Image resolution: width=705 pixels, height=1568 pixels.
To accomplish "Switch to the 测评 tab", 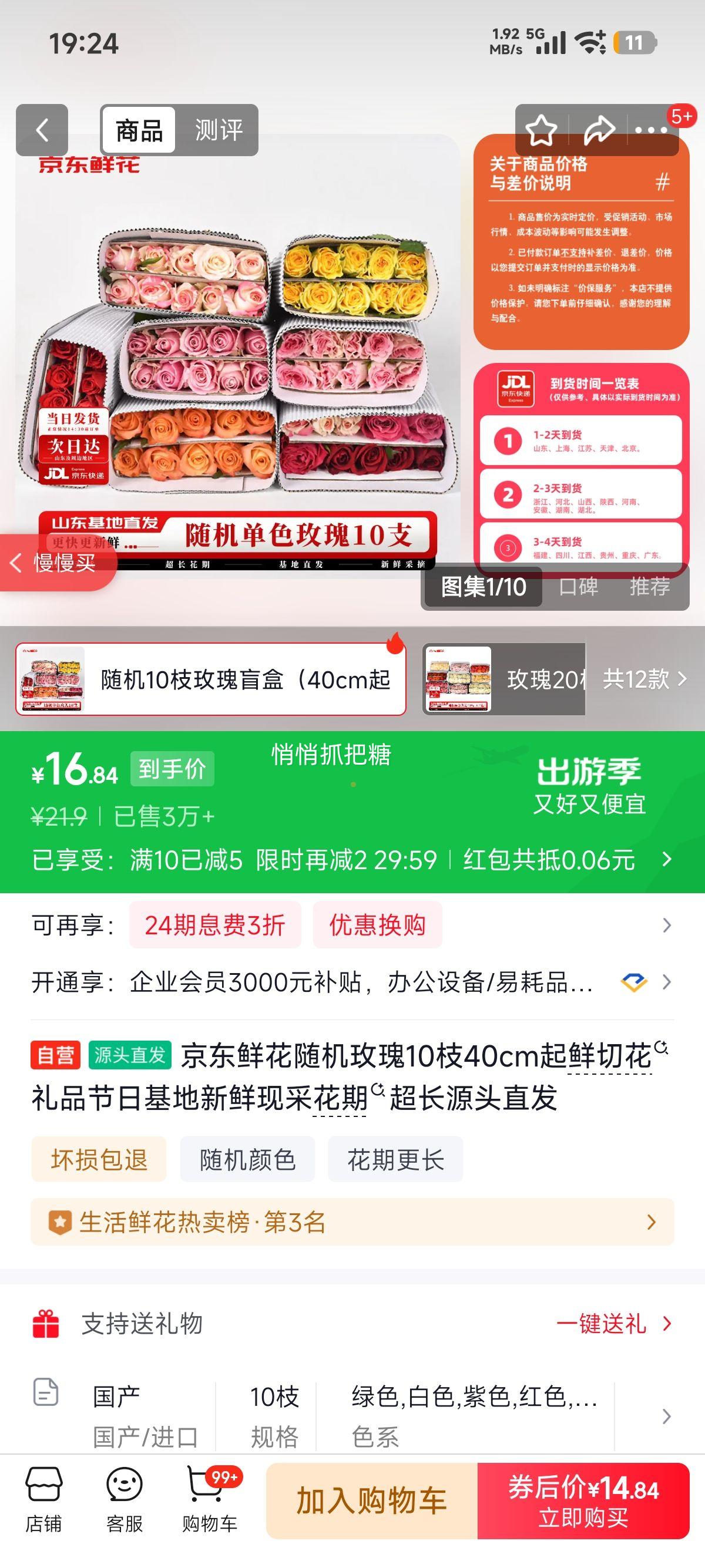I will click(219, 129).
